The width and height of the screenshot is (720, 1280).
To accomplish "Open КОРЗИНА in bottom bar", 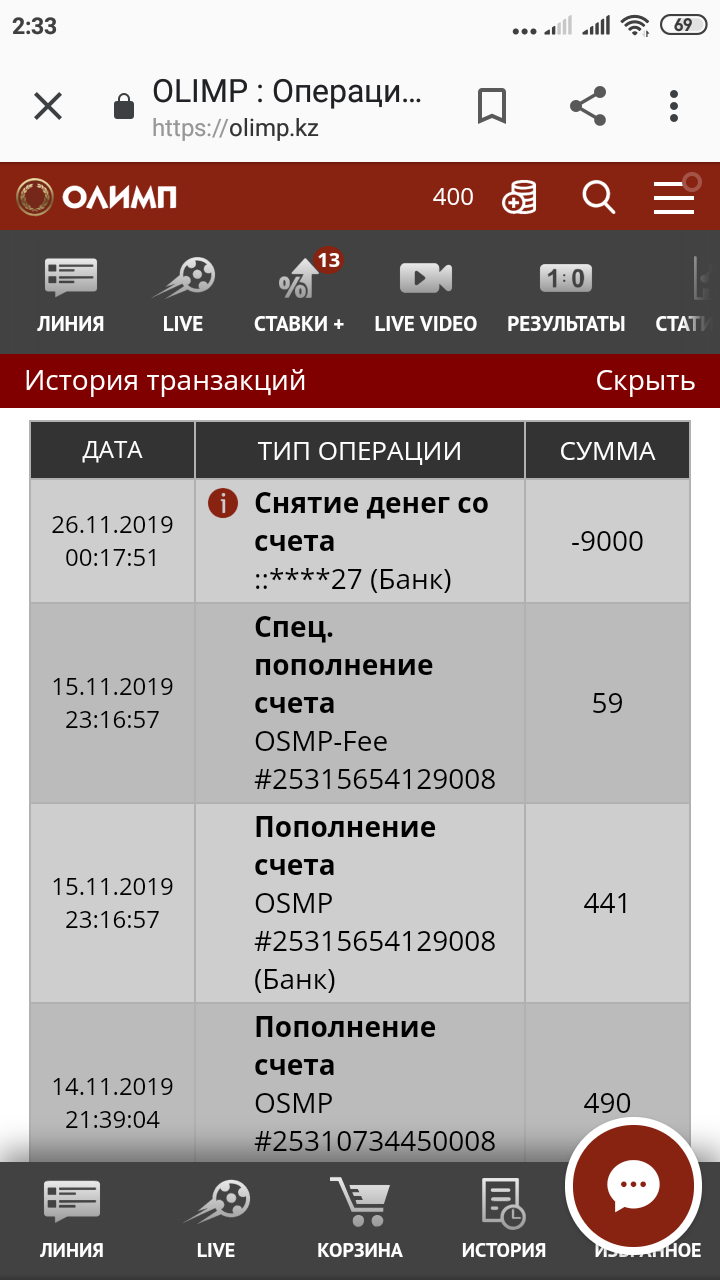I will point(360,1218).
